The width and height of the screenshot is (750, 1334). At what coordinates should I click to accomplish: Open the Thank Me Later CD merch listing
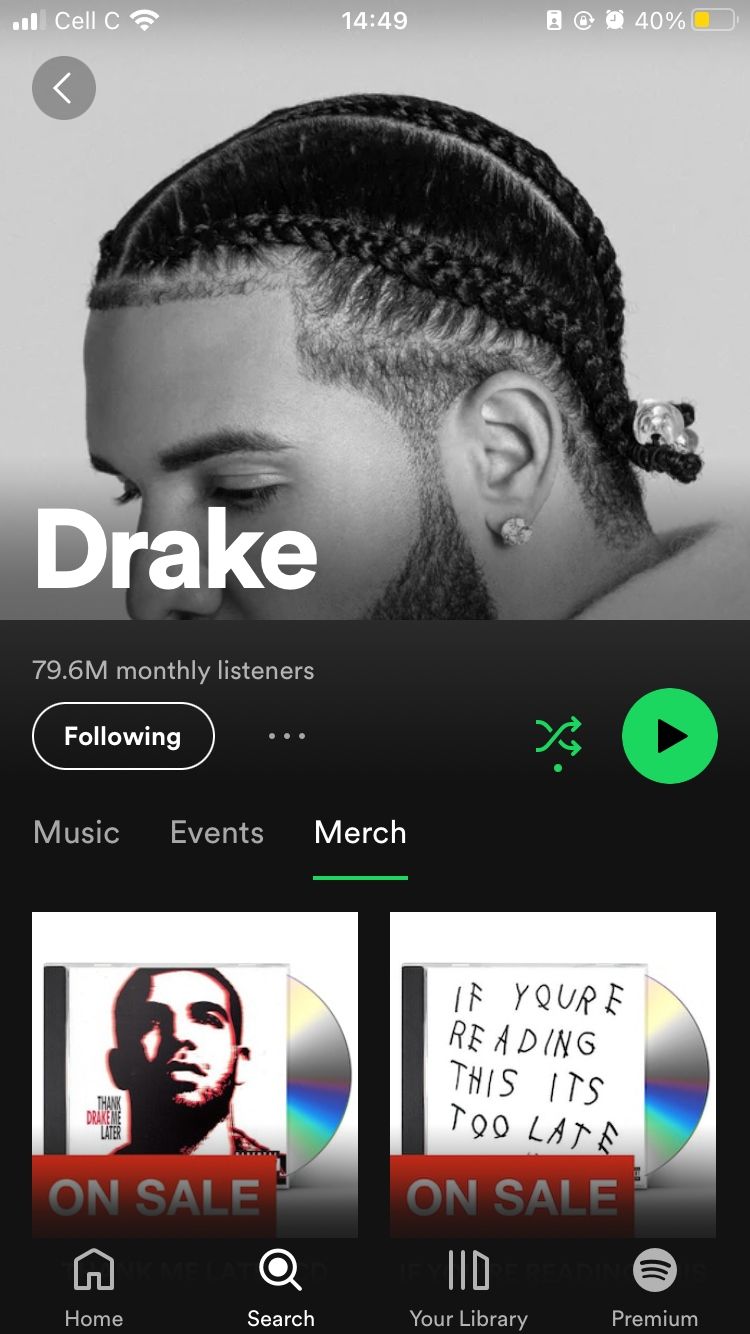pyautogui.click(x=194, y=1075)
